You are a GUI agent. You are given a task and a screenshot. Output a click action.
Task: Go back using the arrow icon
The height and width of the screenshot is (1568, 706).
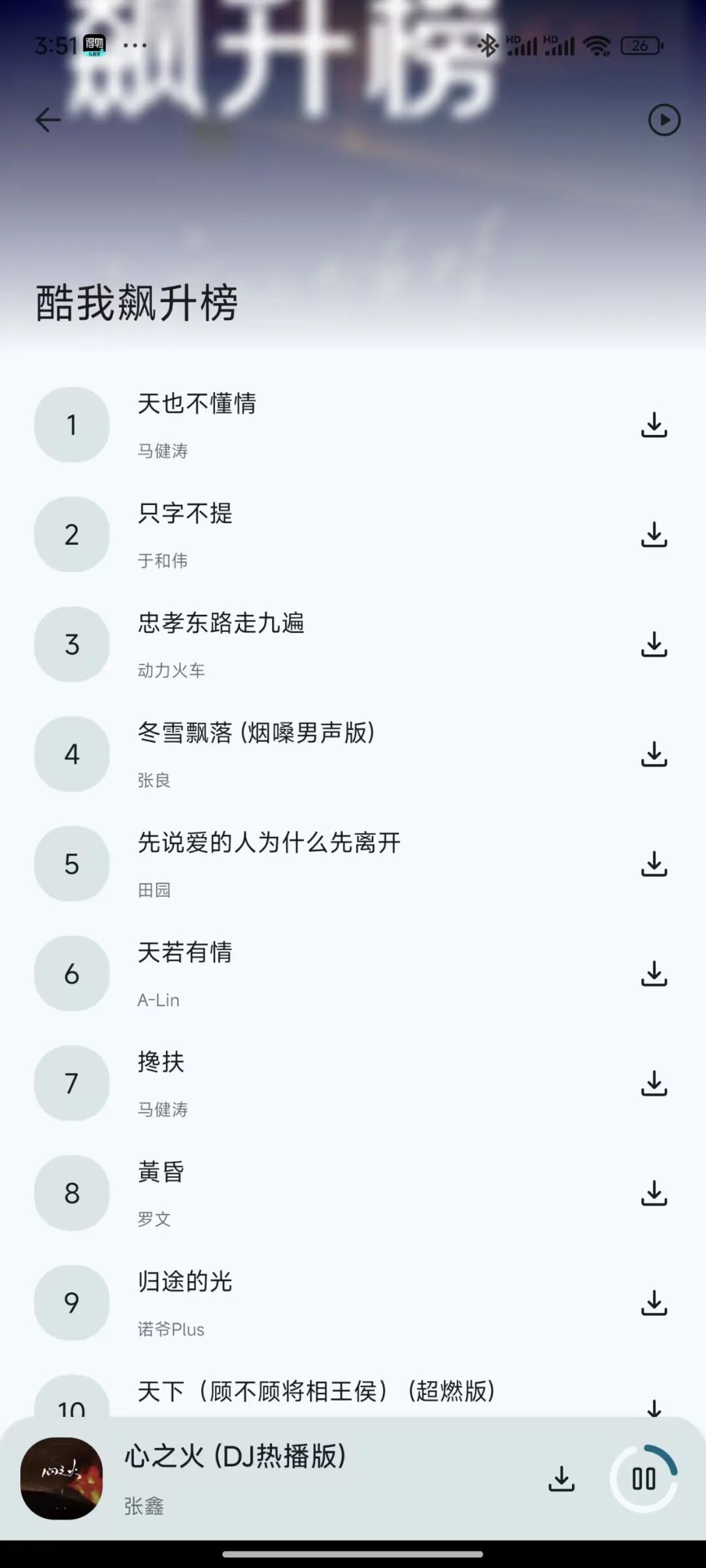point(48,120)
